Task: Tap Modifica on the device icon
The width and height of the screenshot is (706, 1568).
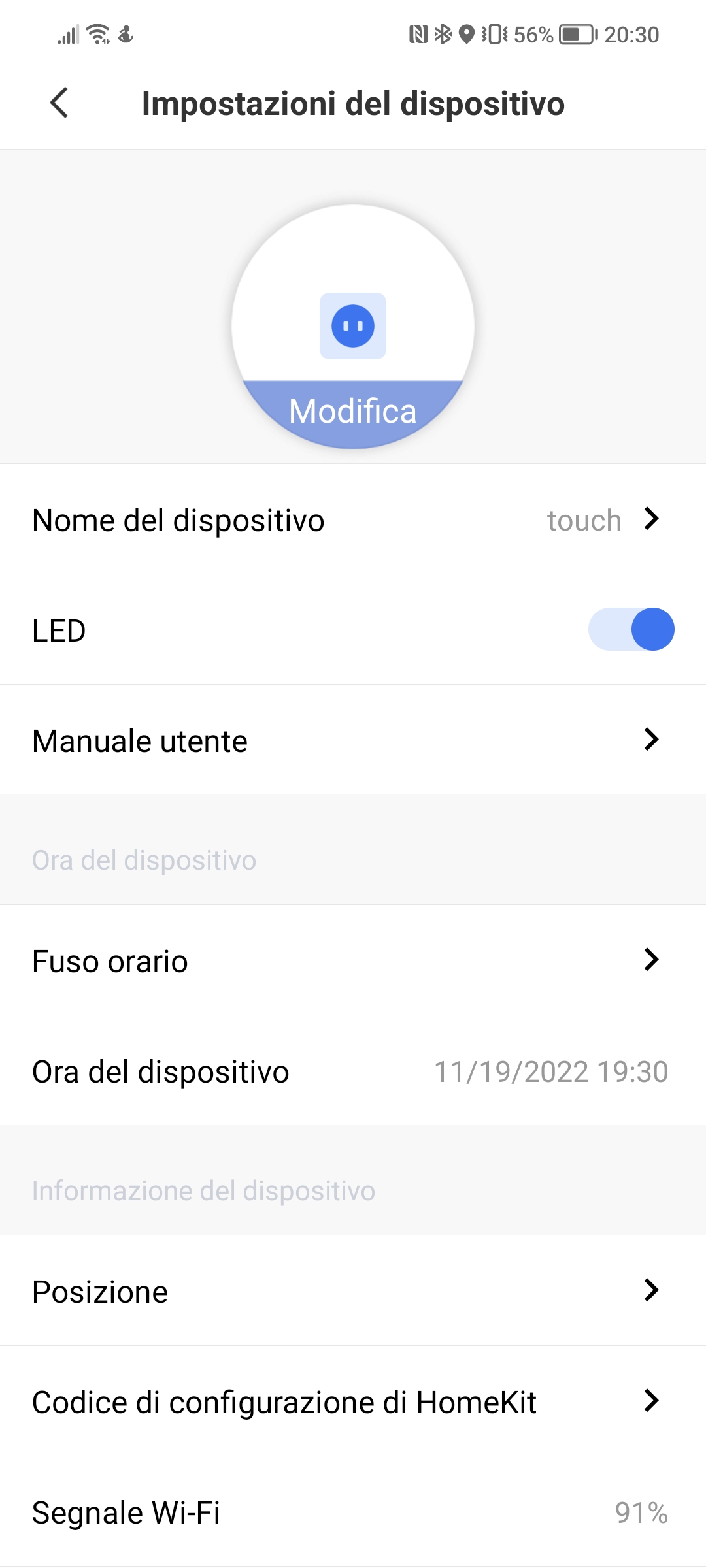Action: pos(353,411)
